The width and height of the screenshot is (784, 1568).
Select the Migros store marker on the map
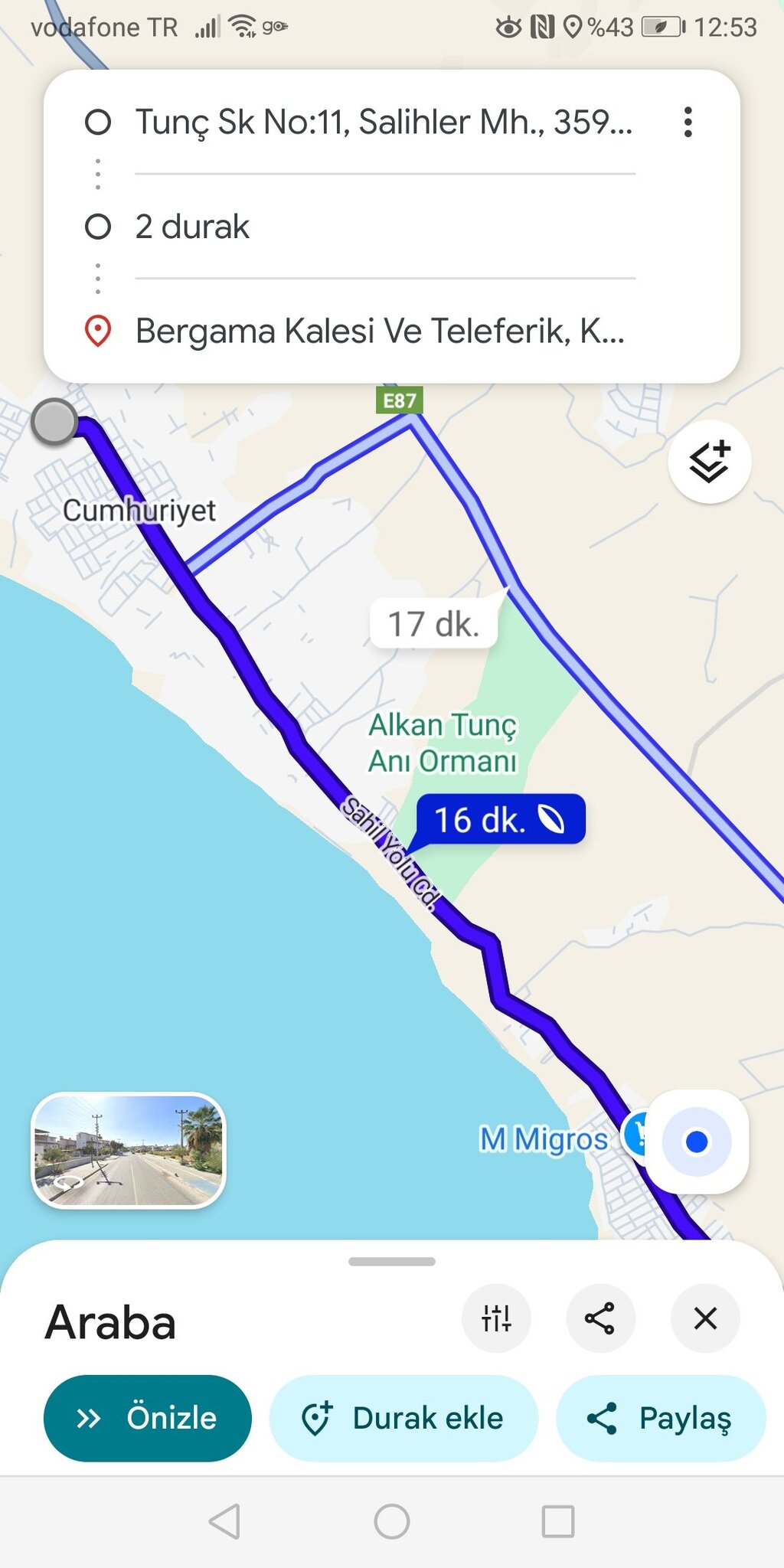641,1140
